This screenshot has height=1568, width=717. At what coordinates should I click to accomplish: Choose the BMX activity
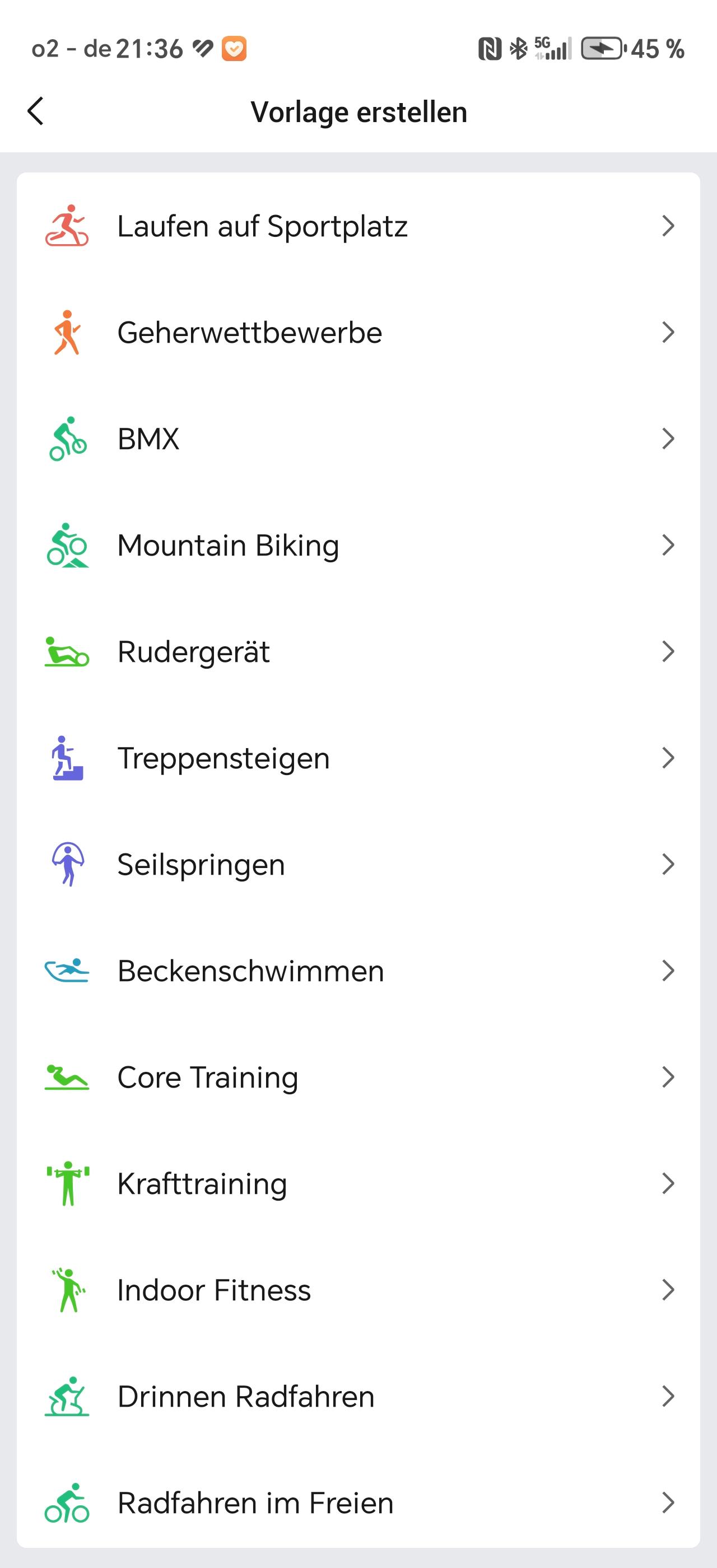[358, 439]
